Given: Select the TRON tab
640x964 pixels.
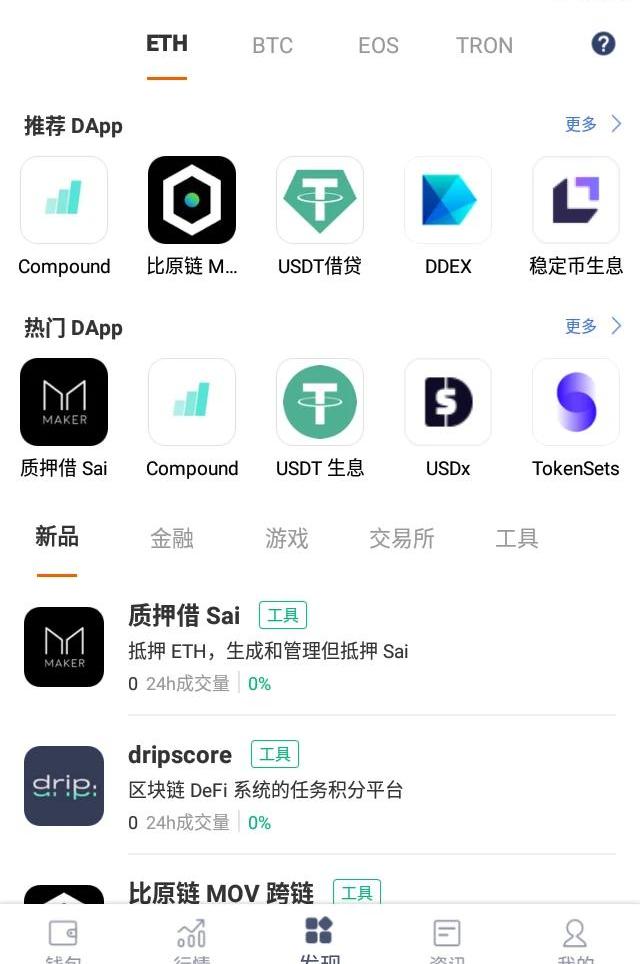Looking at the screenshot, I should pyautogui.click(x=484, y=45).
